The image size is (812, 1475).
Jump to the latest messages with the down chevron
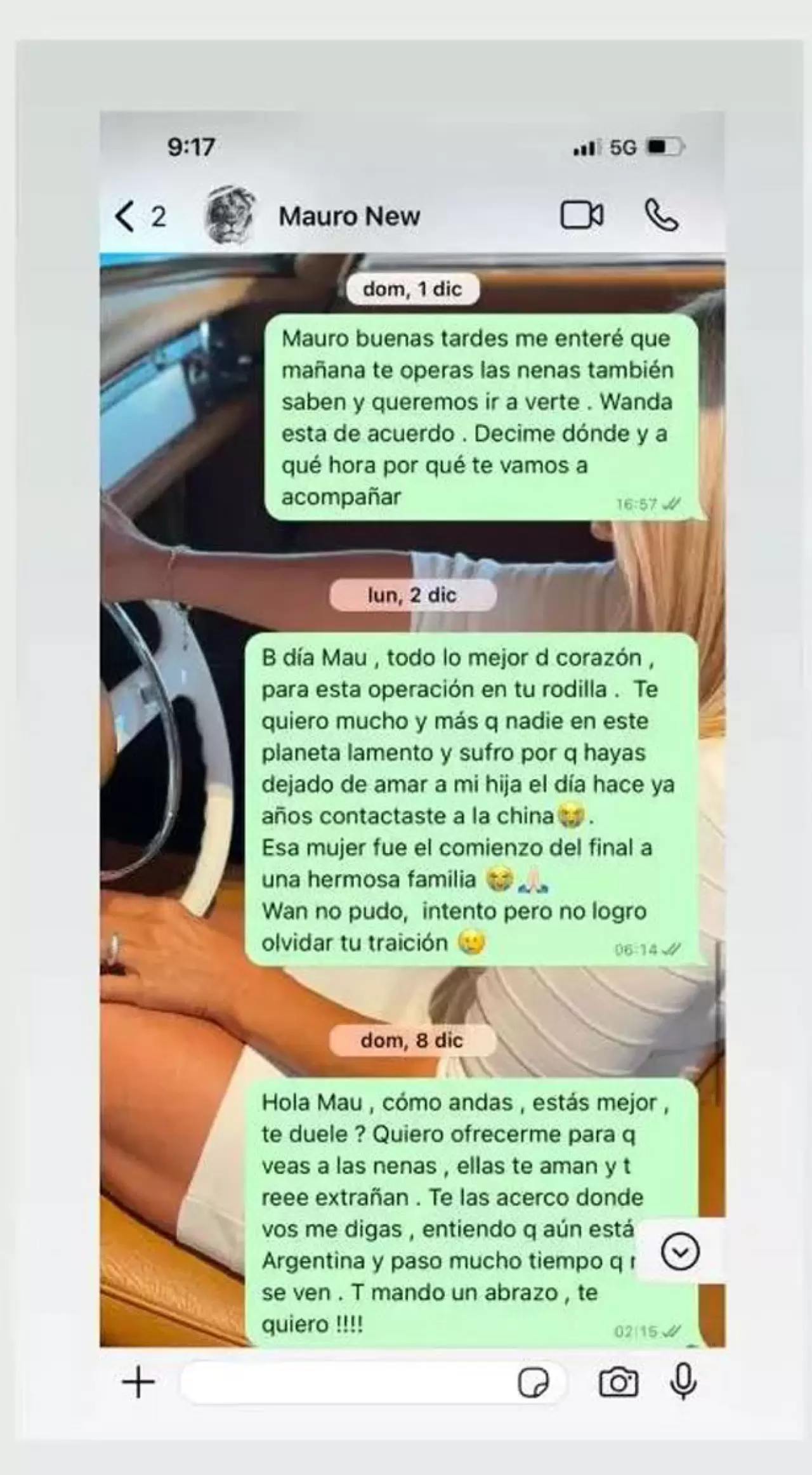(x=680, y=1251)
